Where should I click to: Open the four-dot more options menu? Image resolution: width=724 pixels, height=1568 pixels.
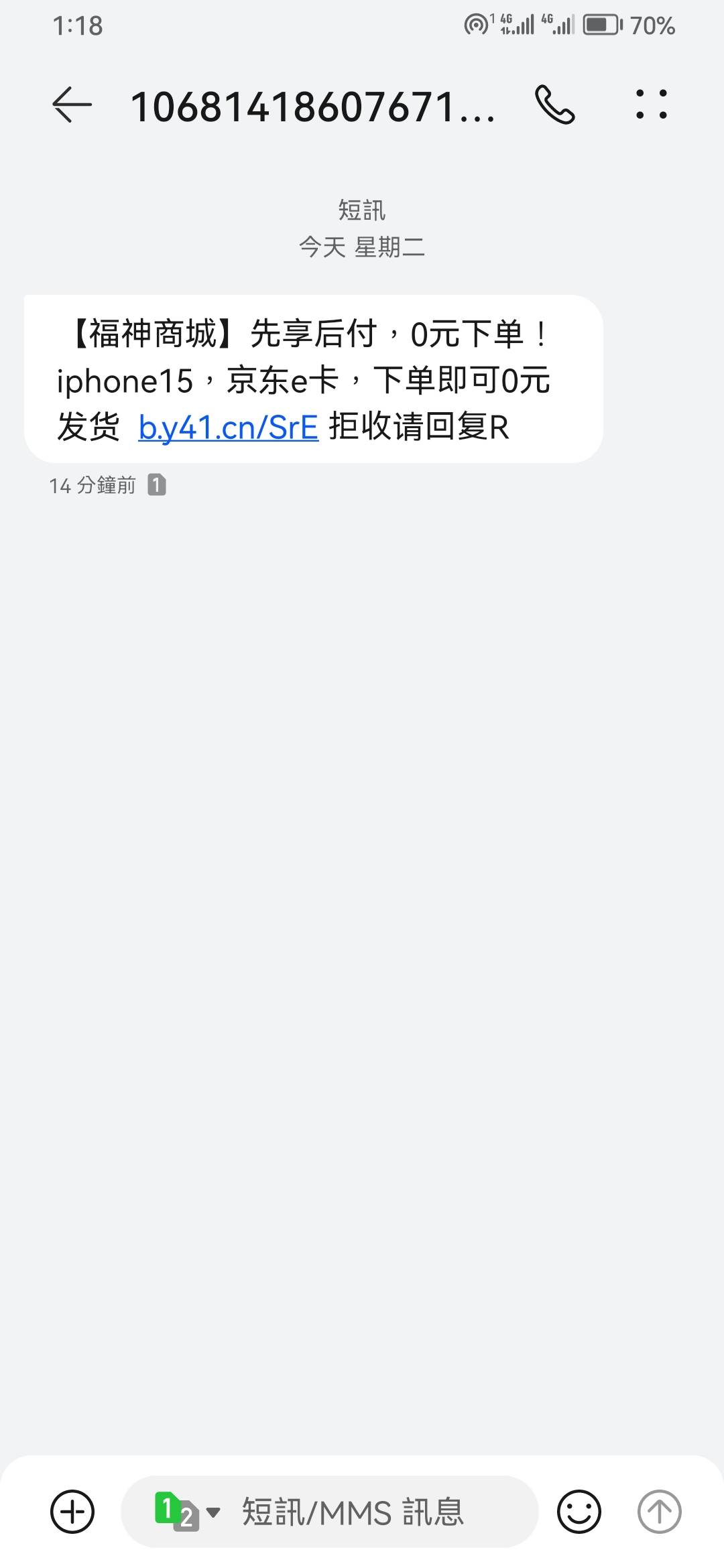pyautogui.click(x=652, y=105)
